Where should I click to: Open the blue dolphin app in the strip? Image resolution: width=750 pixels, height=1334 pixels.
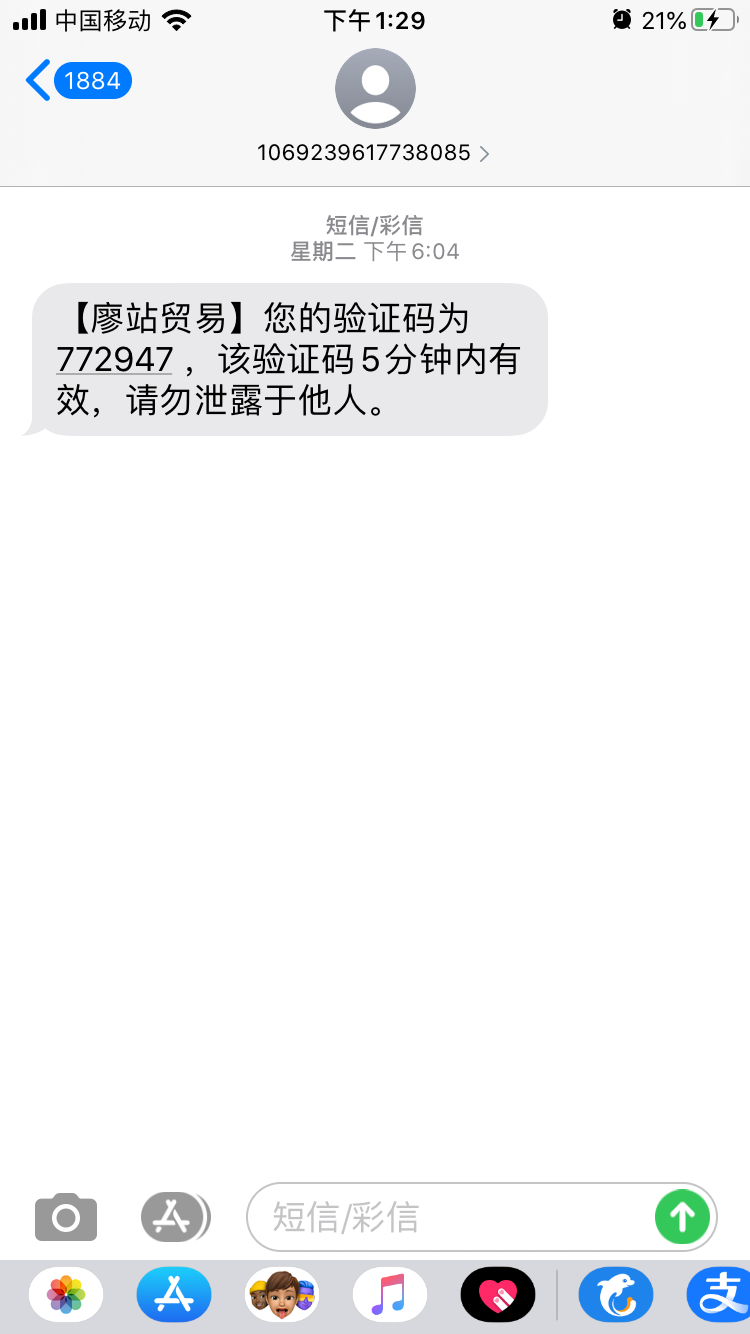pos(616,1296)
